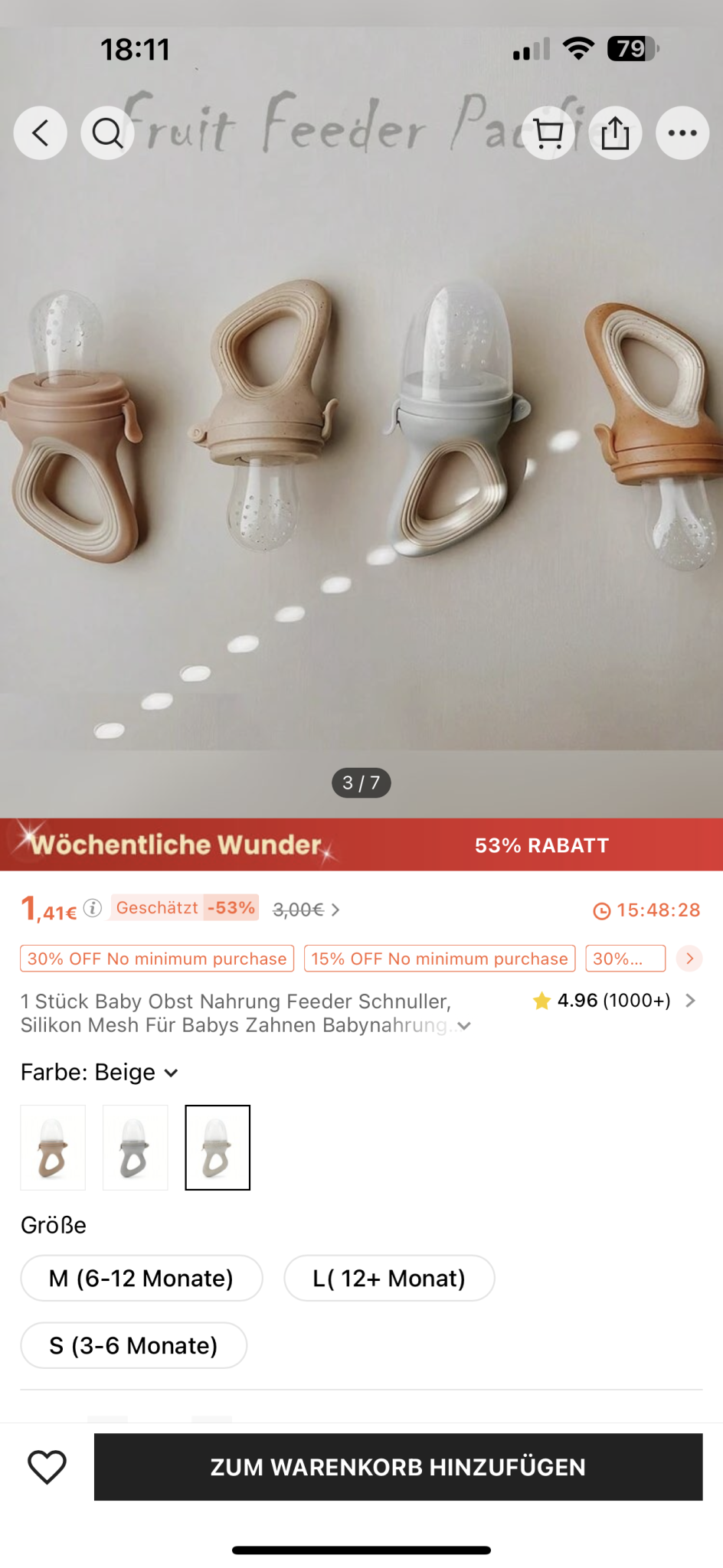The height and width of the screenshot is (1568, 723).
Task: Select the grey feeder color thumbnail
Action: 136,1148
